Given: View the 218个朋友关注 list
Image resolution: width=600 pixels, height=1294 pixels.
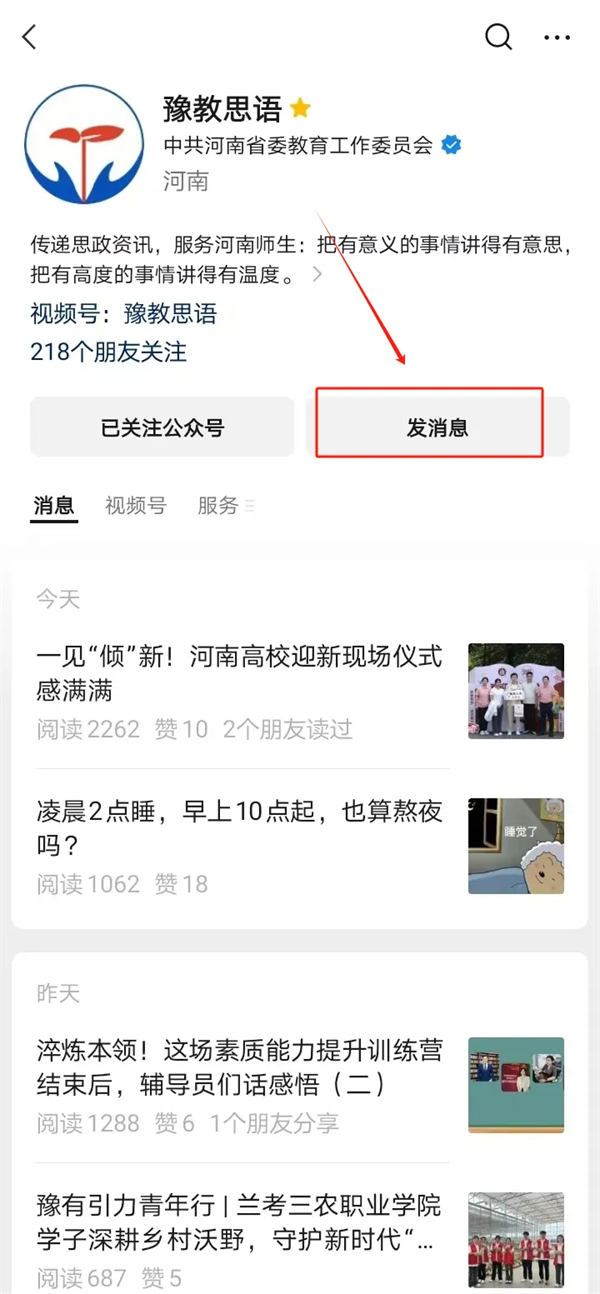Looking at the screenshot, I should point(108,352).
